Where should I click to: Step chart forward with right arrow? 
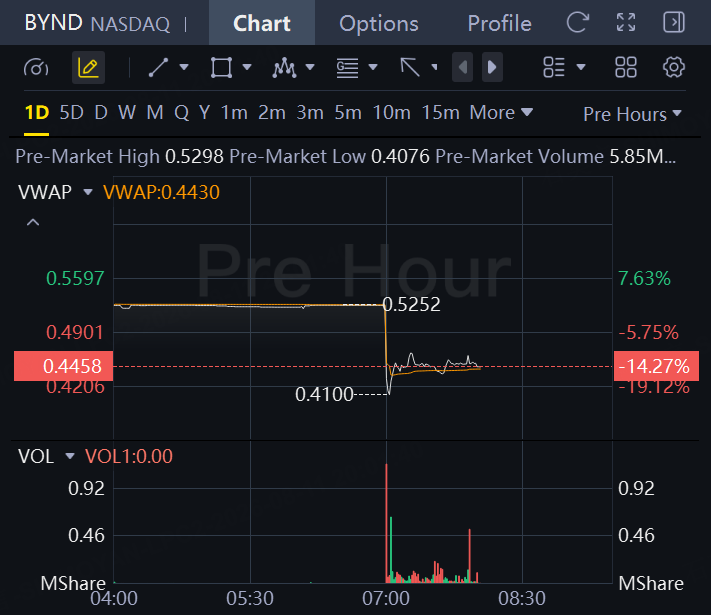[492, 68]
